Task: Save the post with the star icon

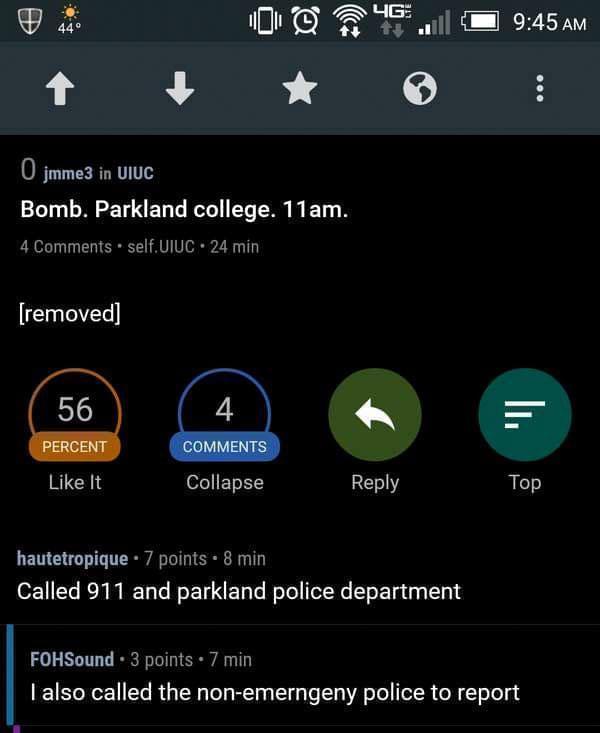Action: 300,90
